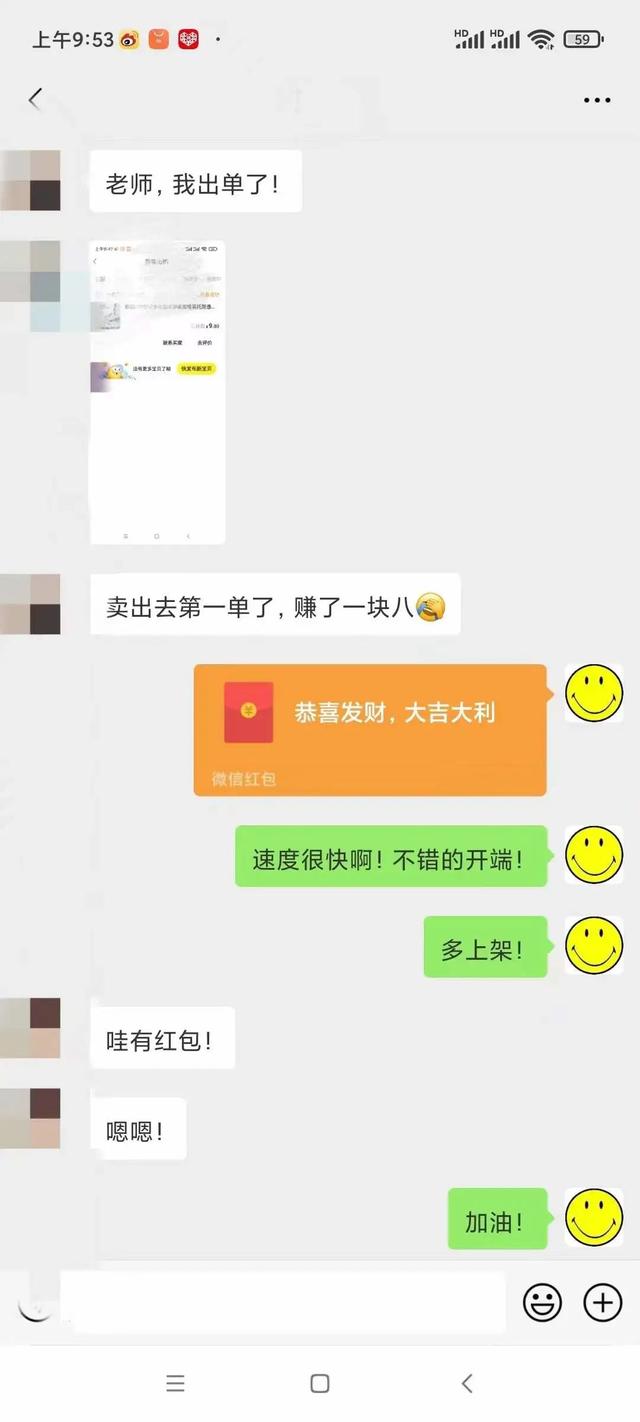Screen dimensions: 640x1422
Task: Switch to voice input mode
Action: [x=35, y=1304]
